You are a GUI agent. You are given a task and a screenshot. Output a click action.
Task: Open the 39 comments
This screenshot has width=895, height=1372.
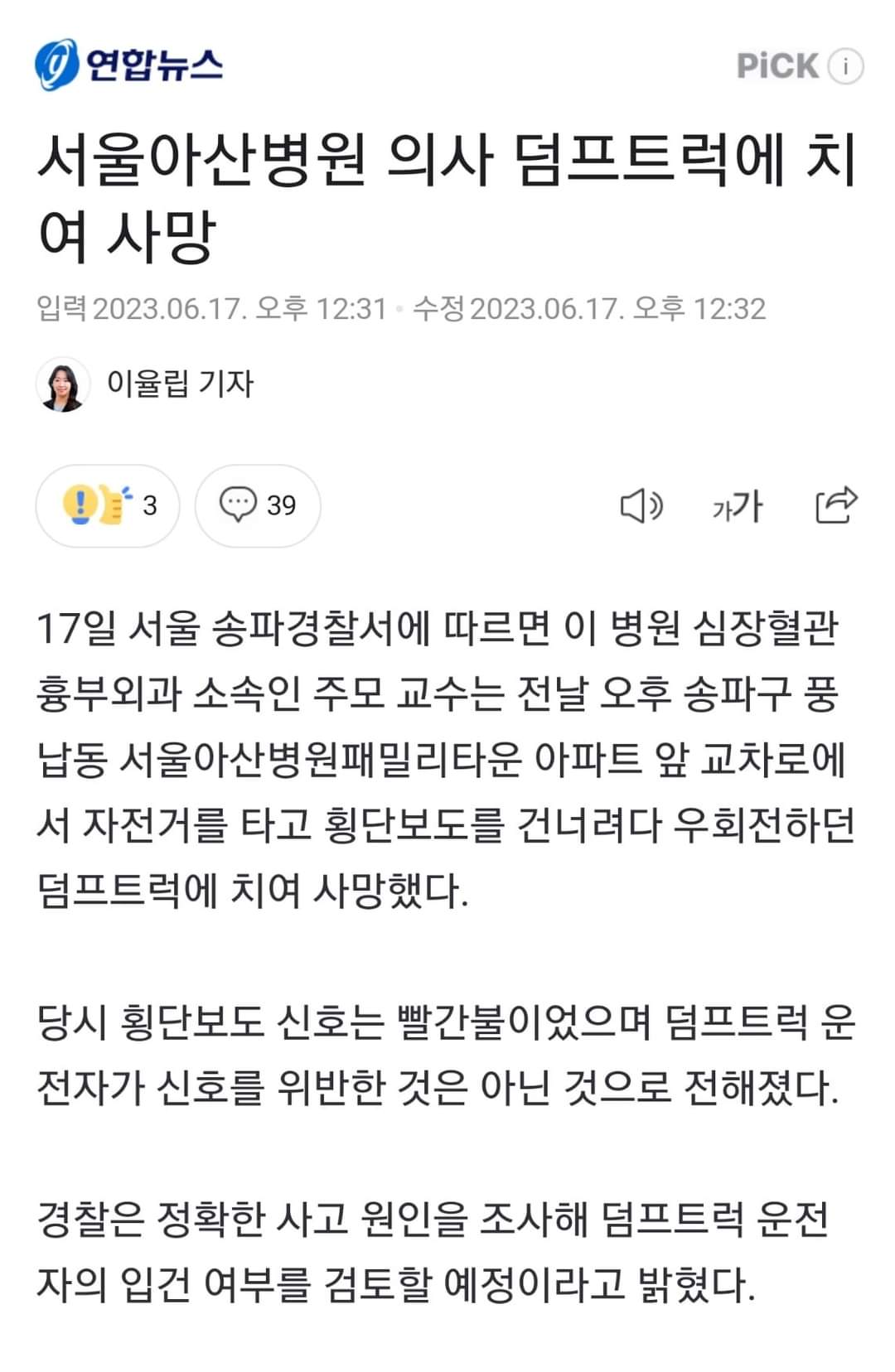(258, 505)
